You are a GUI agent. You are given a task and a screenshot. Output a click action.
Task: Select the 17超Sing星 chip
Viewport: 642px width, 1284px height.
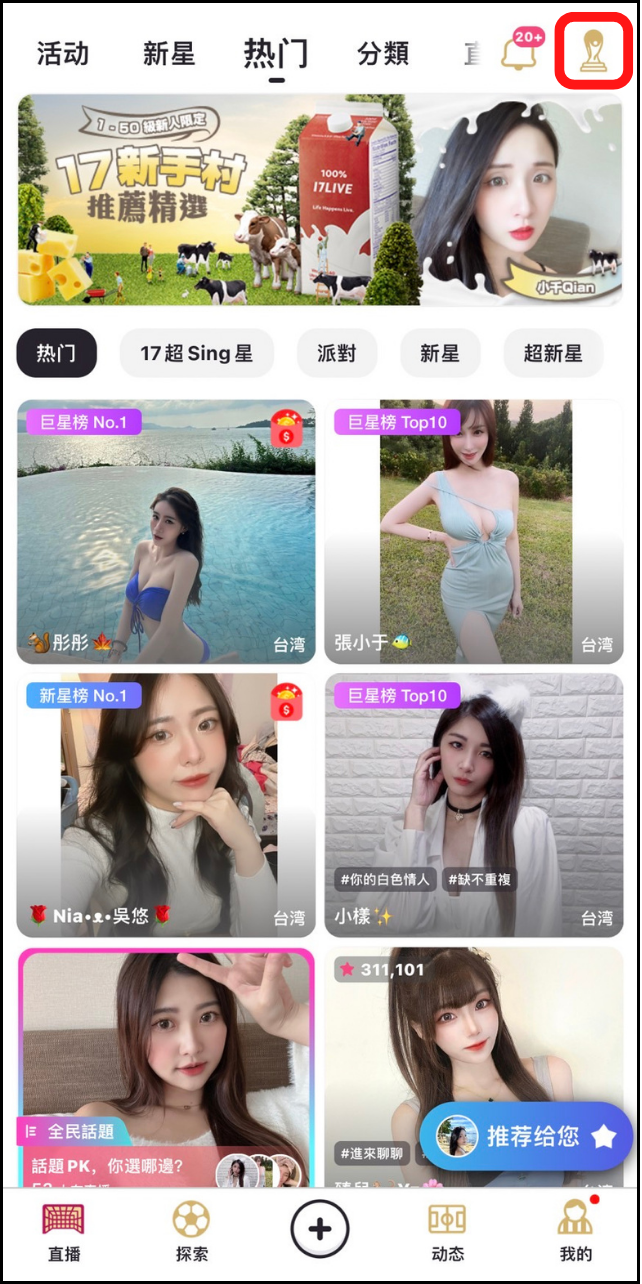[x=196, y=353]
